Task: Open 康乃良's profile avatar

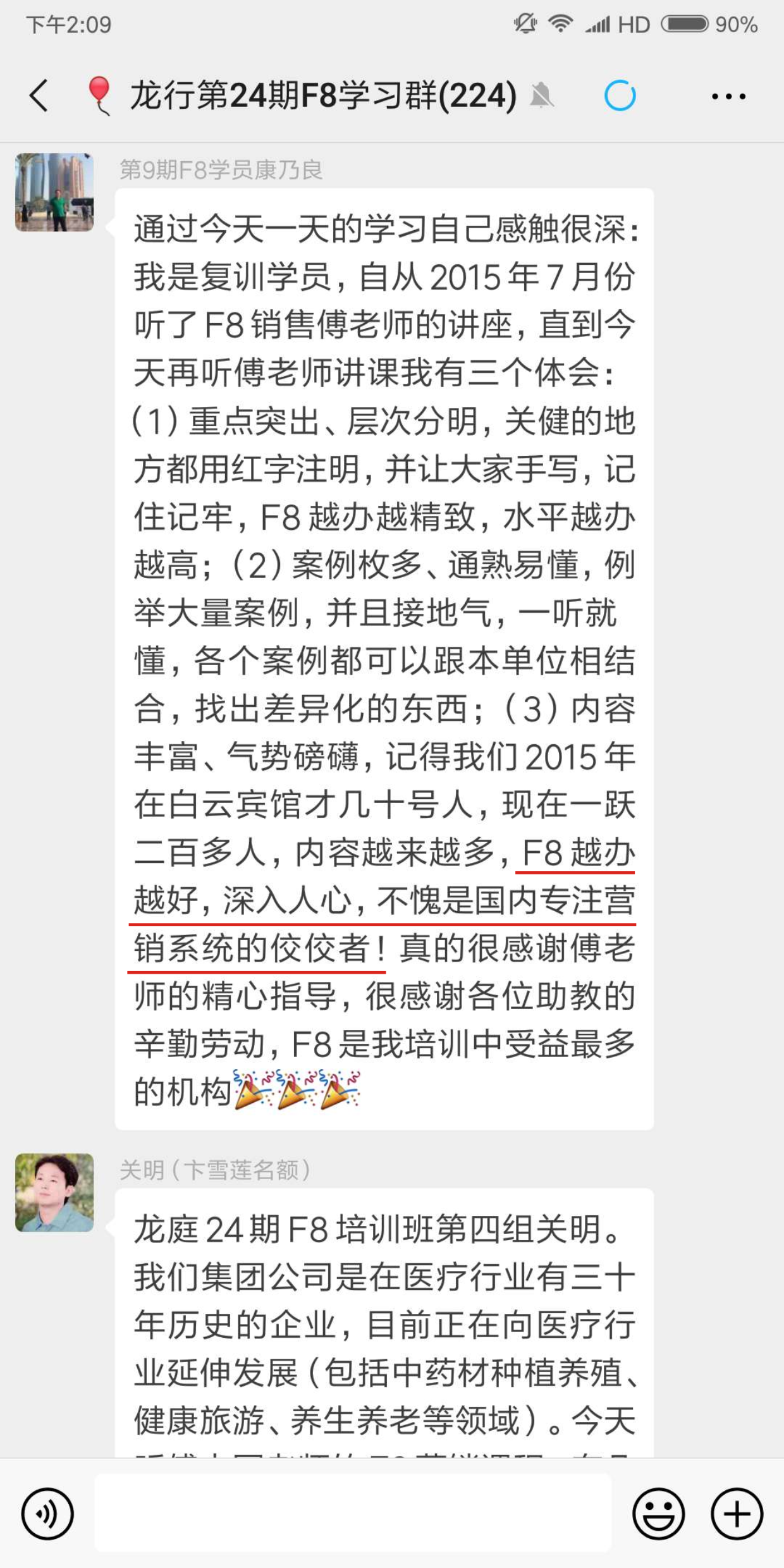Action: (x=54, y=192)
